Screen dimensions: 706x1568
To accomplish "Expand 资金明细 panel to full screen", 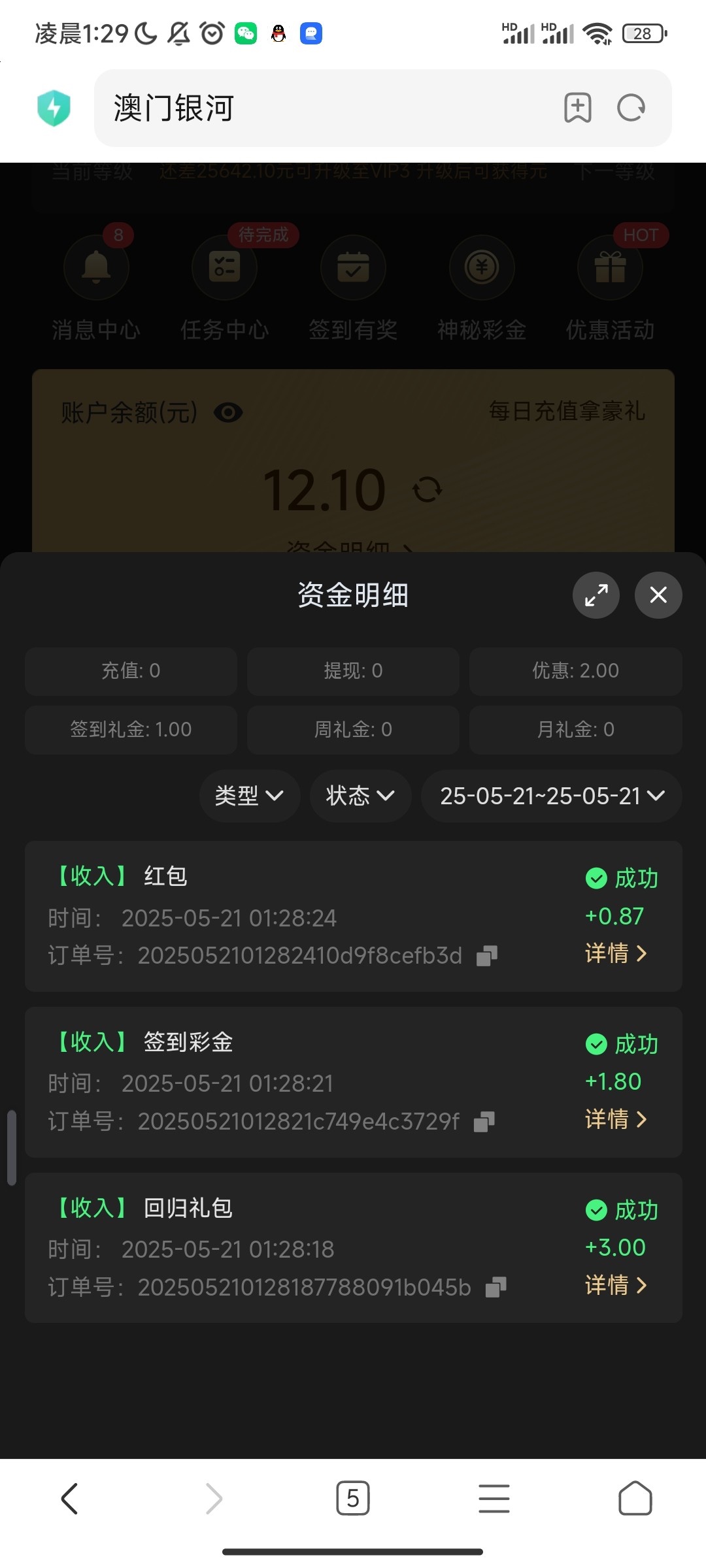I will pyautogui.click(x=596, y=595).
